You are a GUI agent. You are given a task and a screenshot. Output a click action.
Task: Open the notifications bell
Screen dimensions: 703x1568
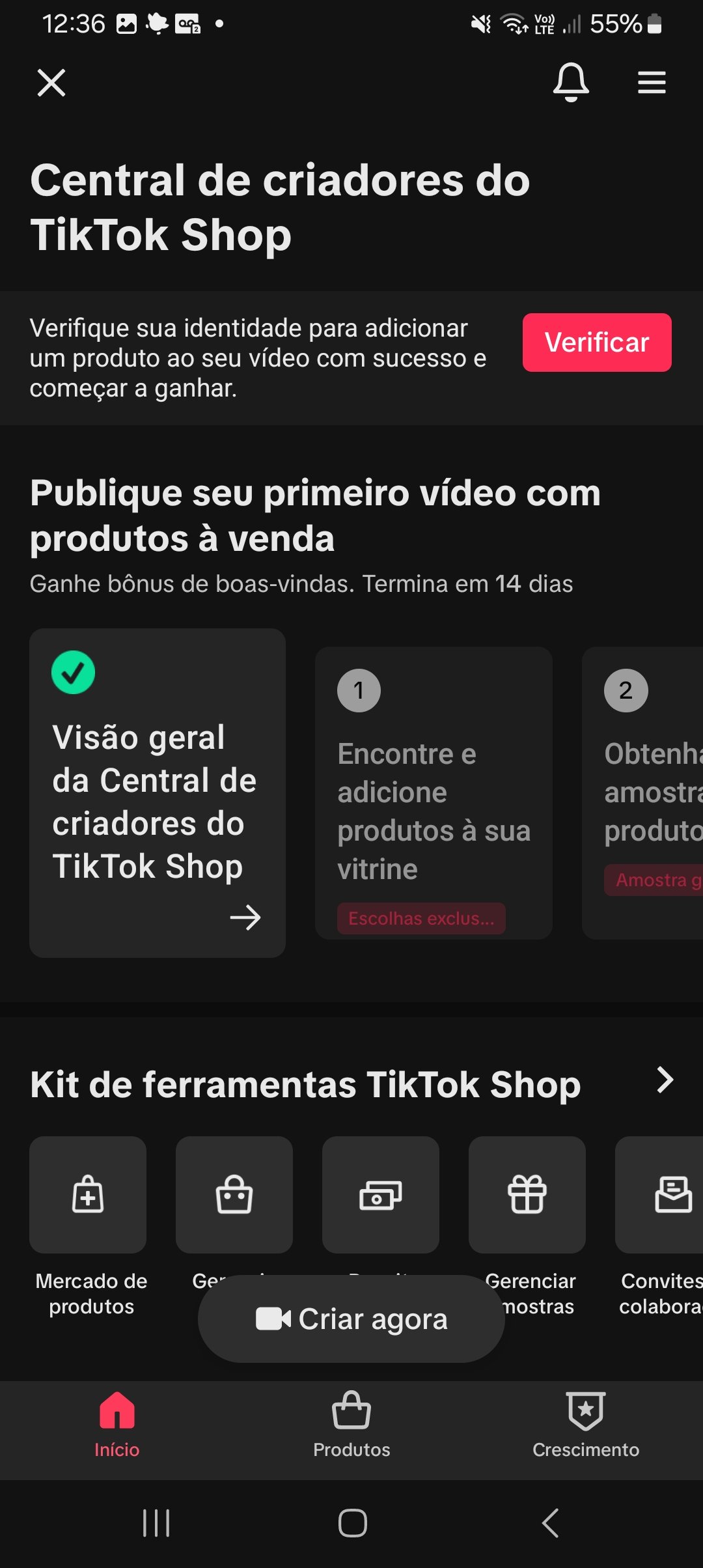click(571, 82)
